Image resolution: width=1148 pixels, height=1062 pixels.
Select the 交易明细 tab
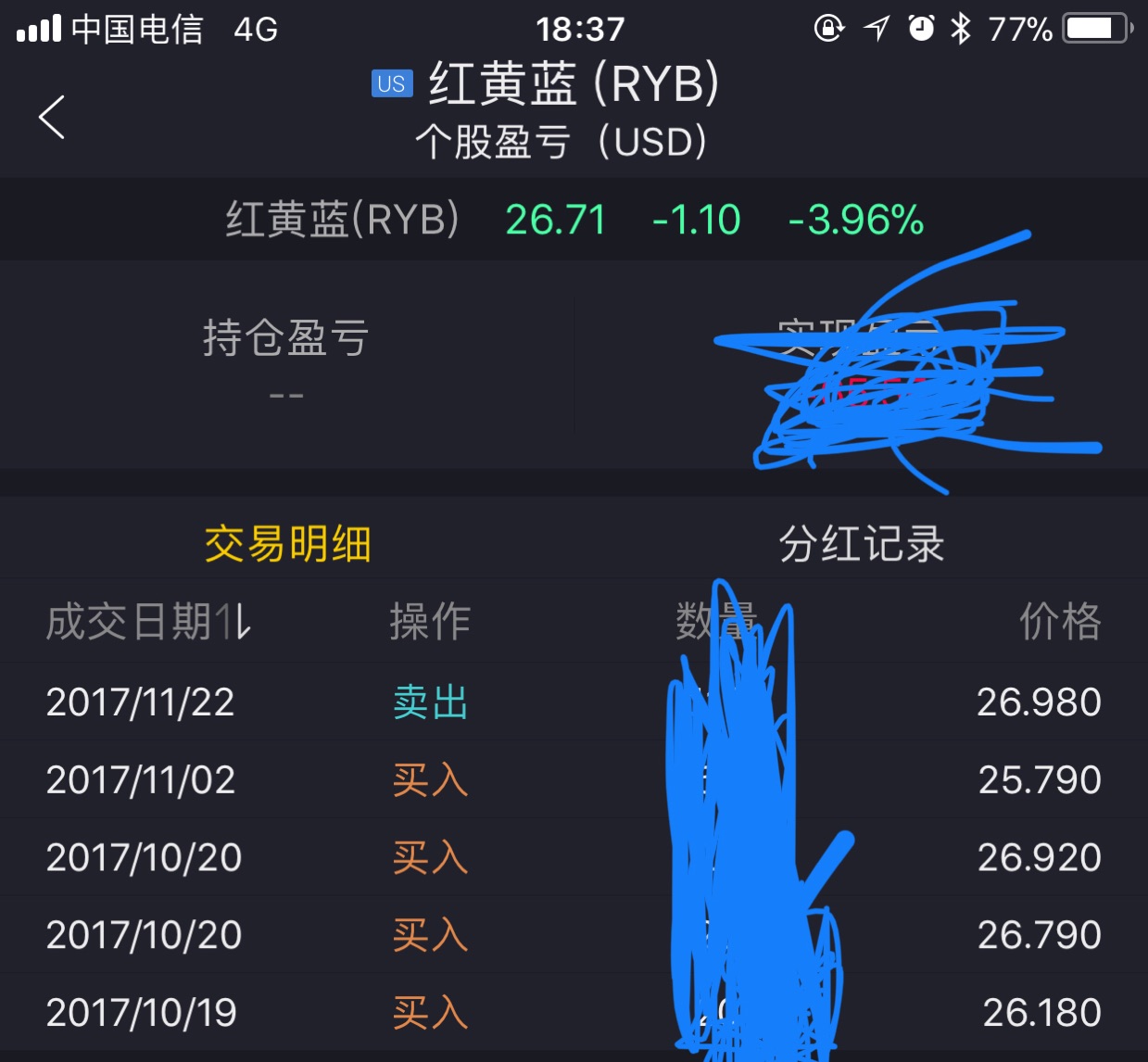pos(287,544)
